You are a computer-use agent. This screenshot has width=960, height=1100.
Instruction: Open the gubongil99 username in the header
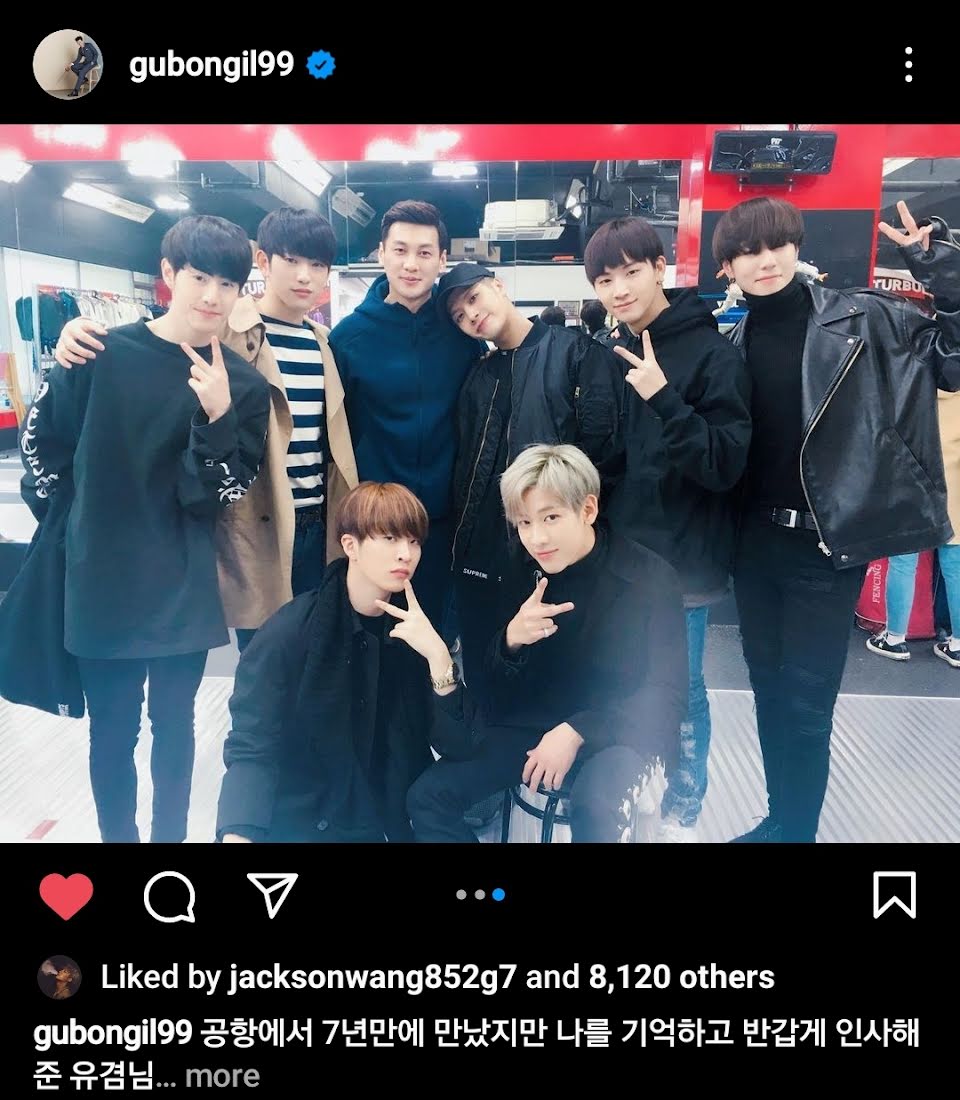(211, 65)
